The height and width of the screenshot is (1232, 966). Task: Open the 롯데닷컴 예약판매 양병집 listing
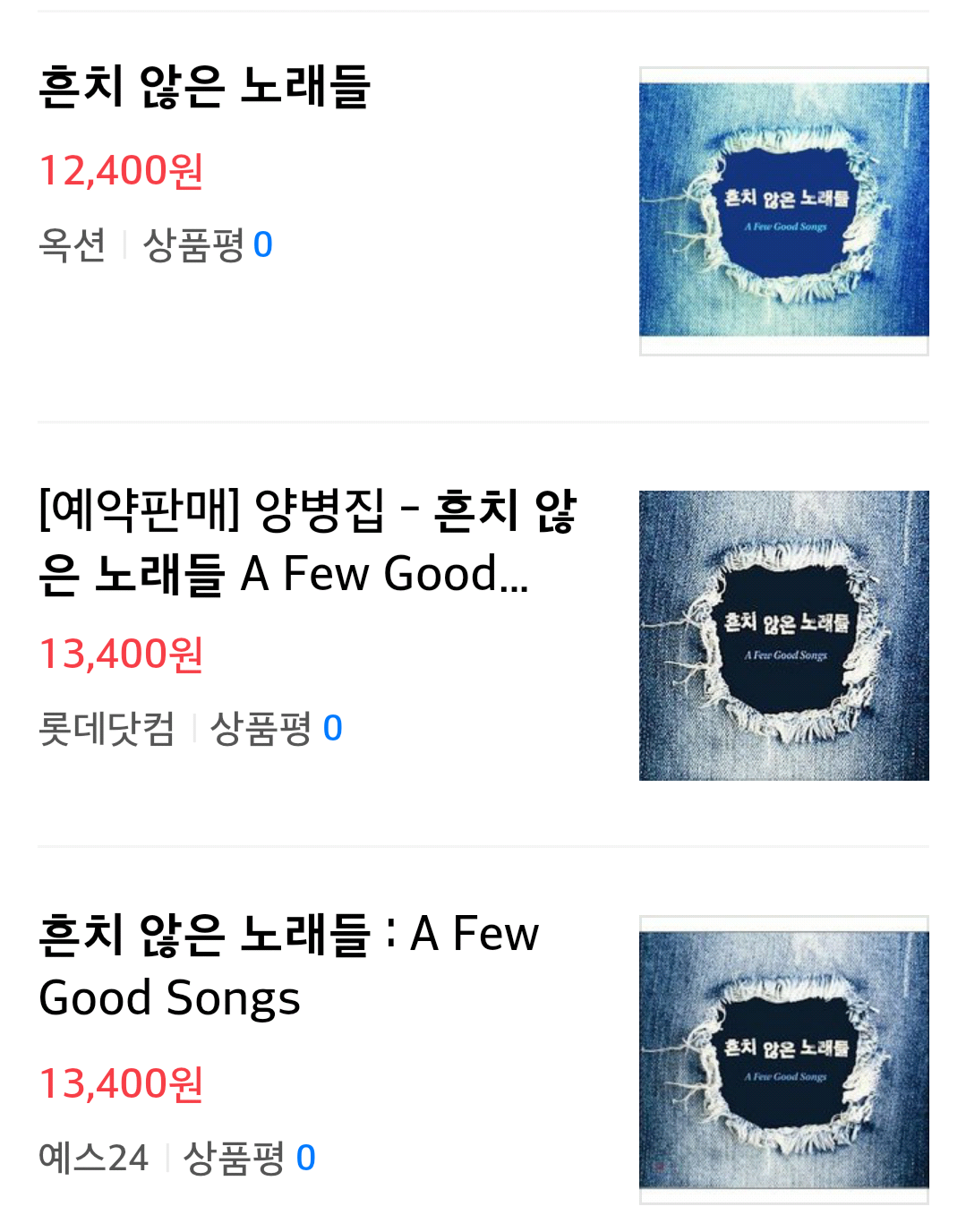[x=307, y=542]
